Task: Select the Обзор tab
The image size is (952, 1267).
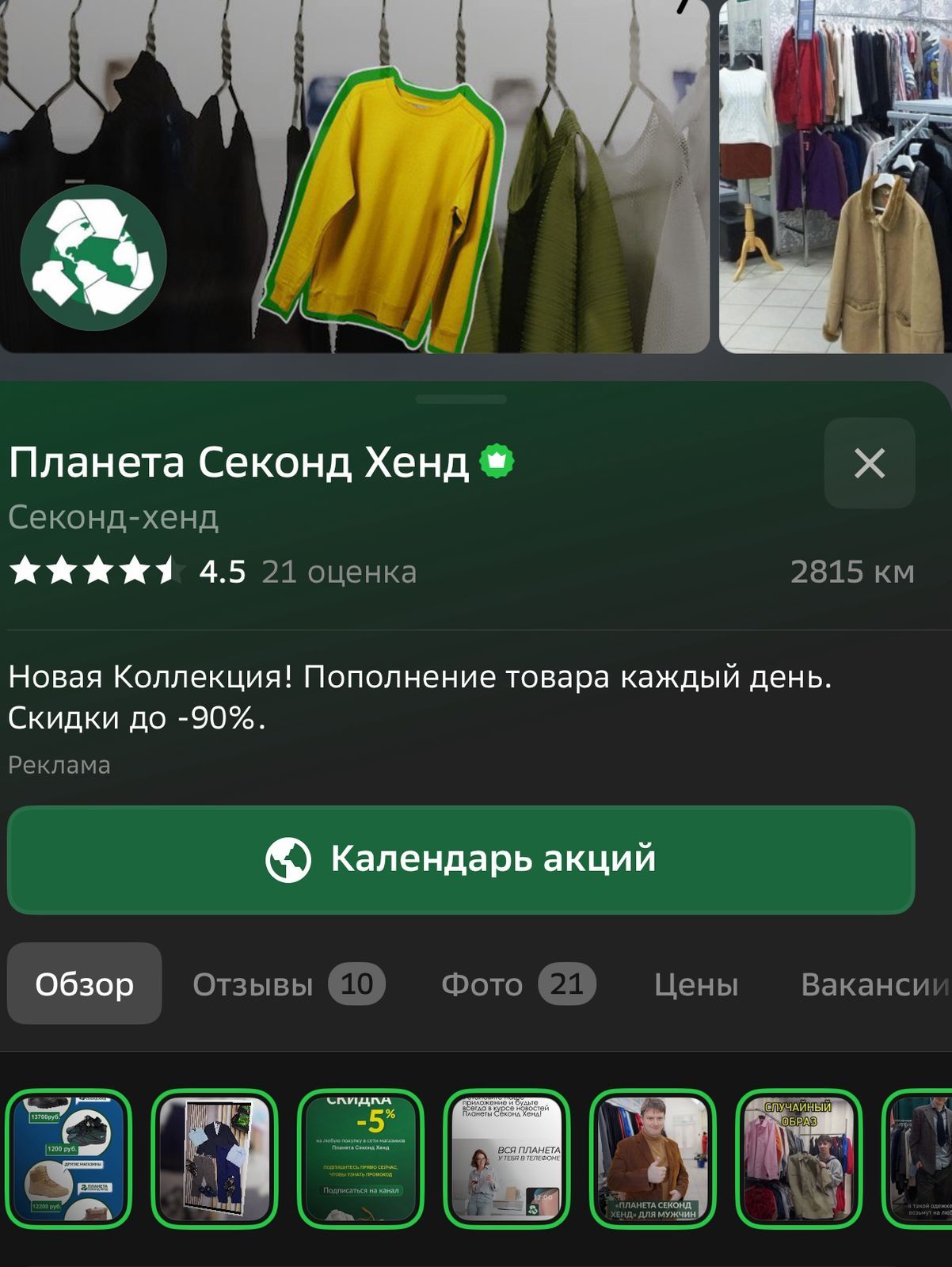Action: click(84, 984)
